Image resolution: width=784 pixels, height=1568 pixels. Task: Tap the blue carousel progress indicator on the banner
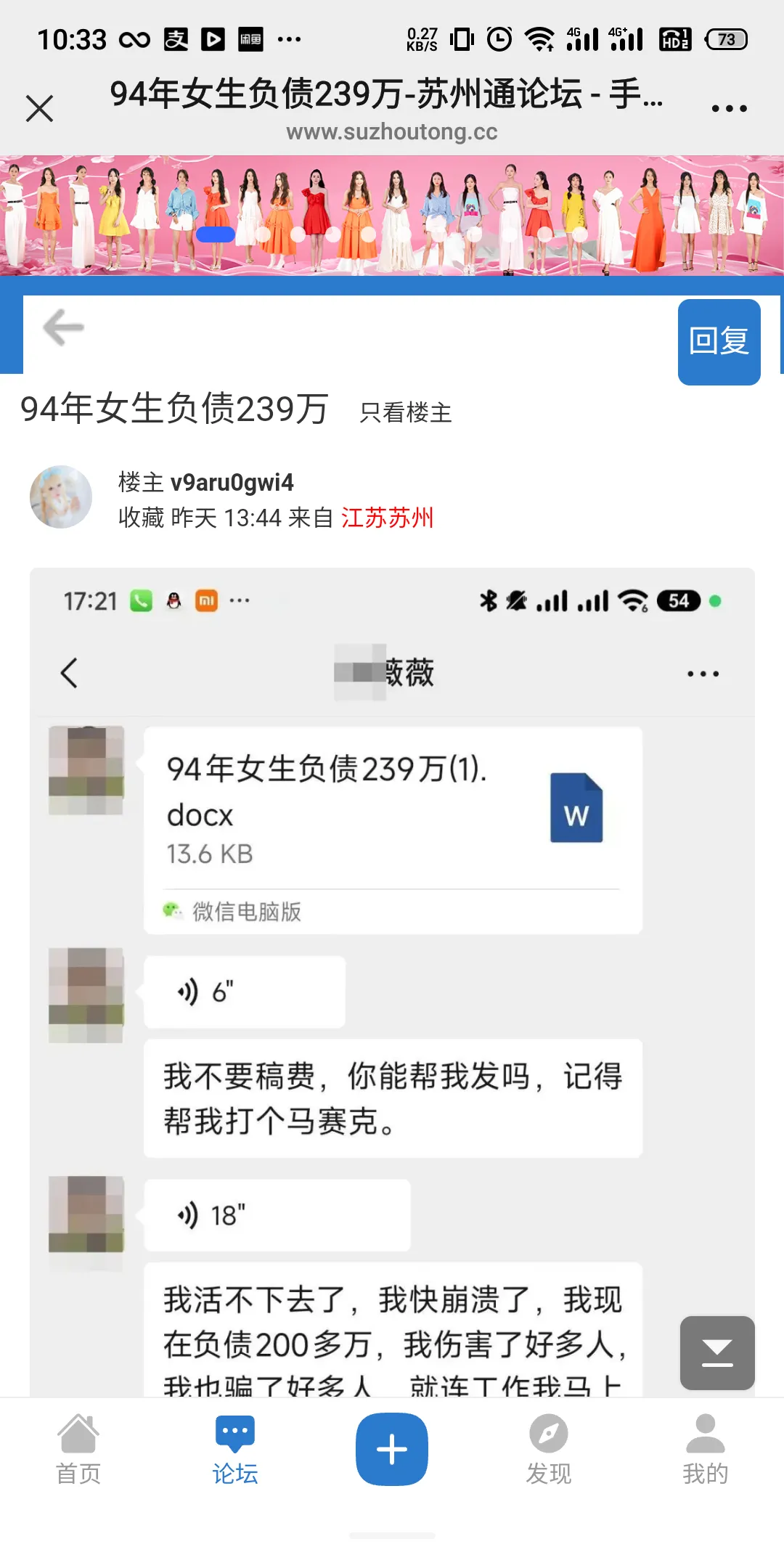216,234
